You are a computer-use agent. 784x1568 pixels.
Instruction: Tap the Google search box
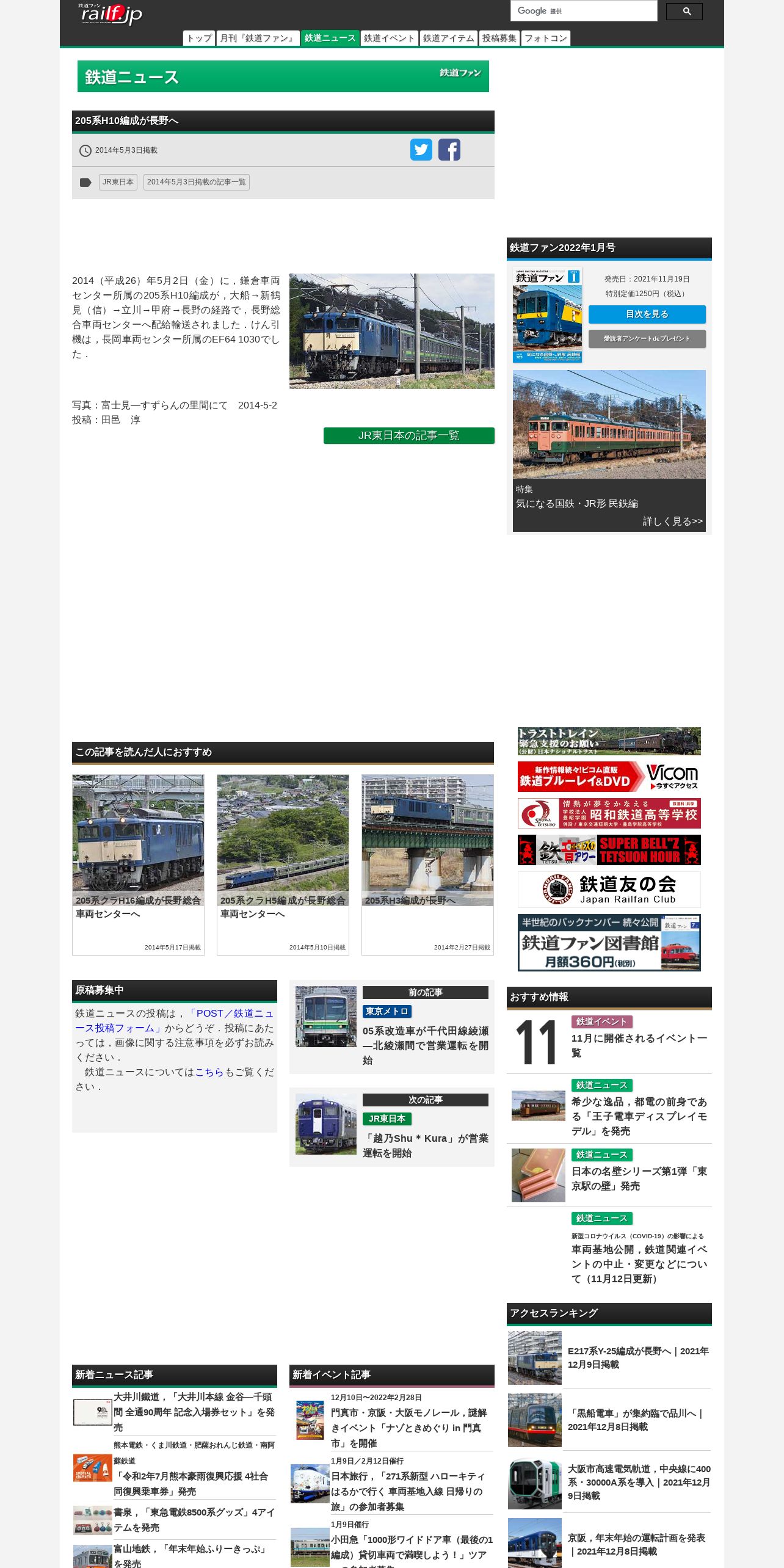[x=583, y=11]
